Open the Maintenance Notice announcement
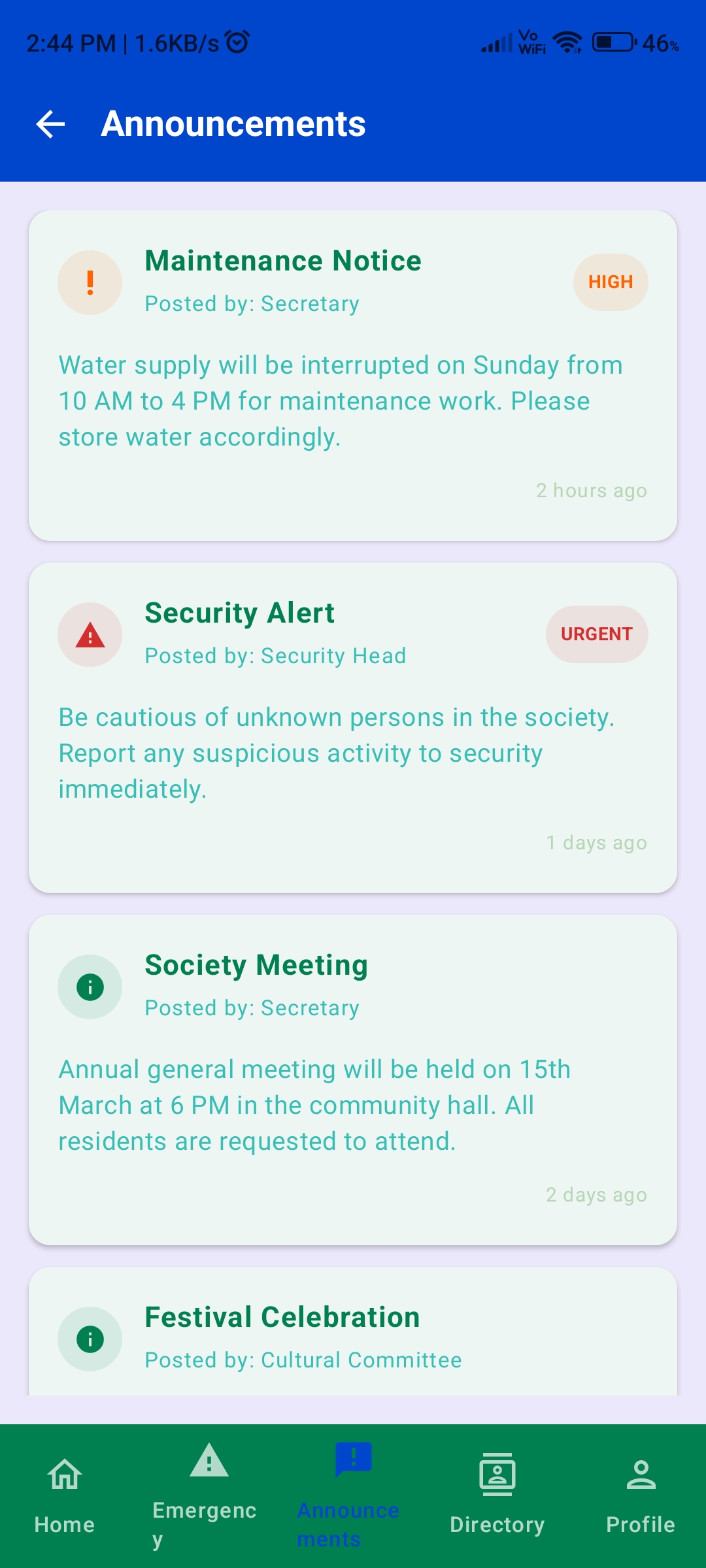This screenshot has height=1568, width=706. tap(353, 376)
